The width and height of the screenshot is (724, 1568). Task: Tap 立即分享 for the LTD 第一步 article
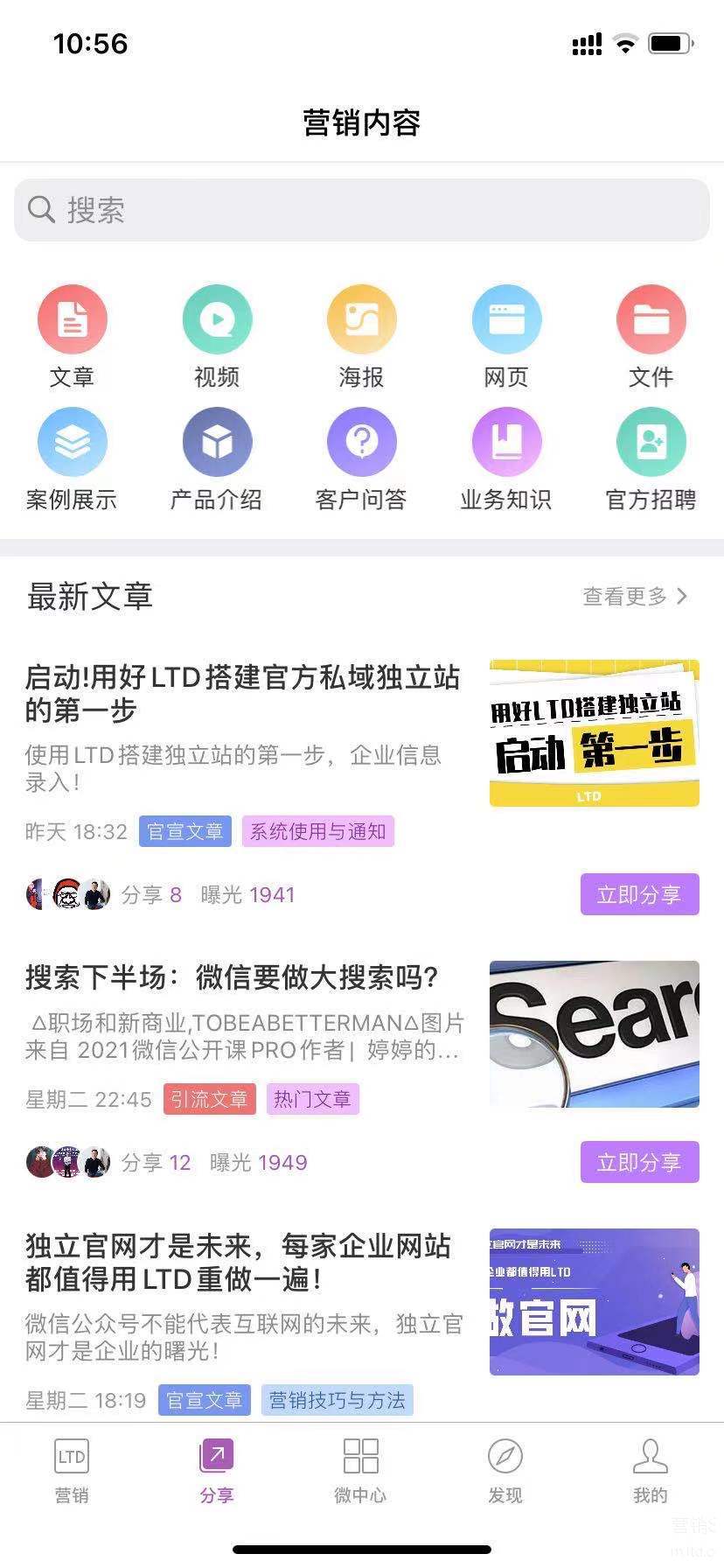[x=639, y=894]
